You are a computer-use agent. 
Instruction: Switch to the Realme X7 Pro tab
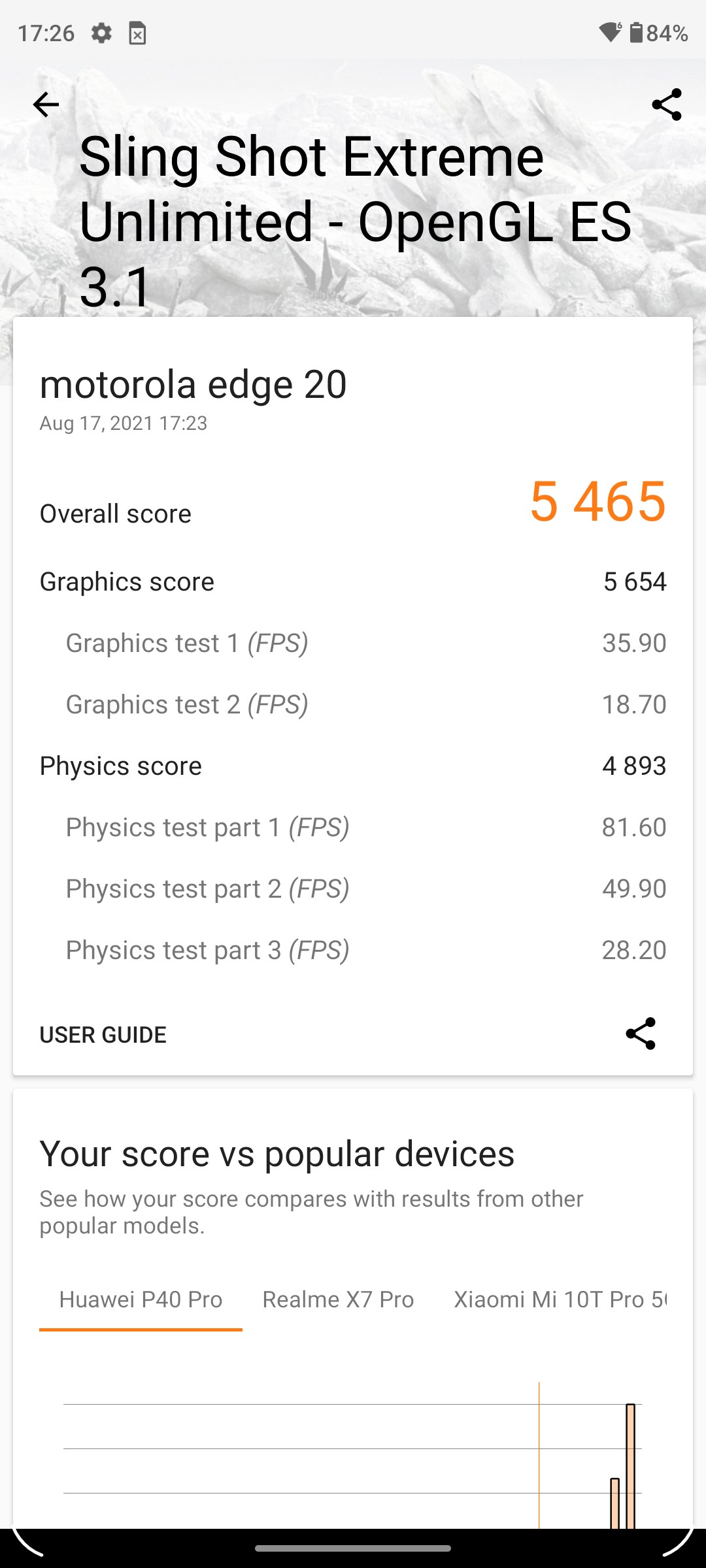tap(338, 1299)
